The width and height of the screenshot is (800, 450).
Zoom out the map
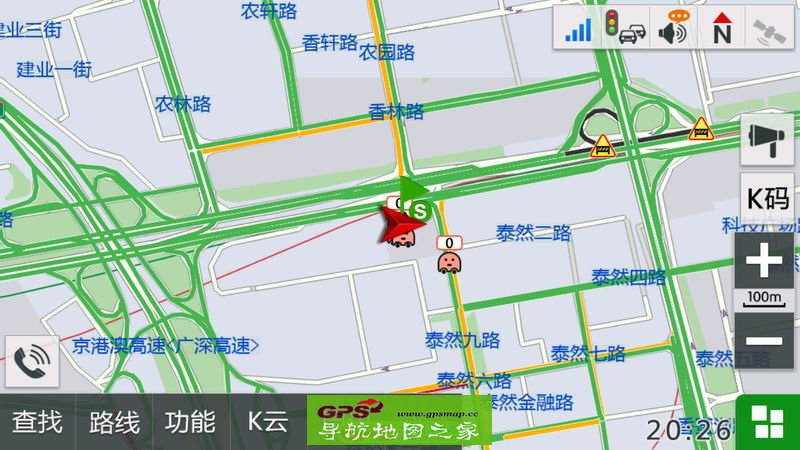(765, 341)
